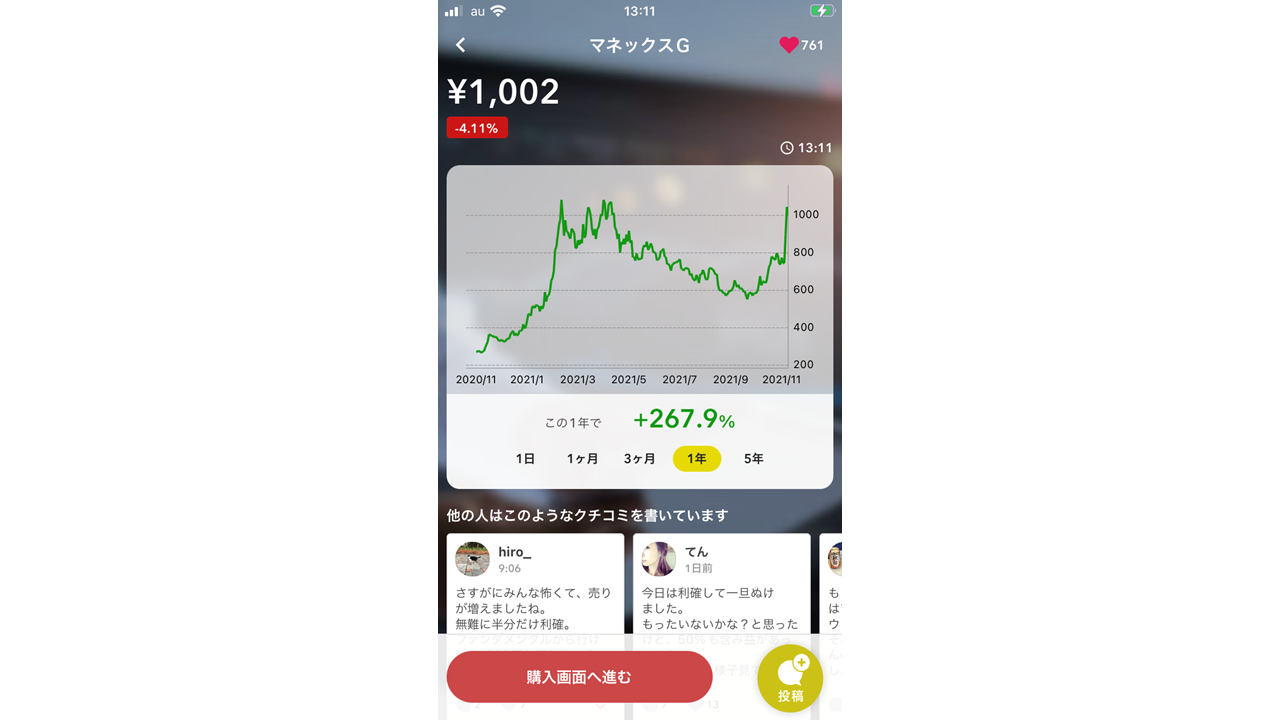The width and height of the screenshot is (1280, 720).
Task: Switch chart to 1ヶ月 range
Action: (x=582, y=459)
